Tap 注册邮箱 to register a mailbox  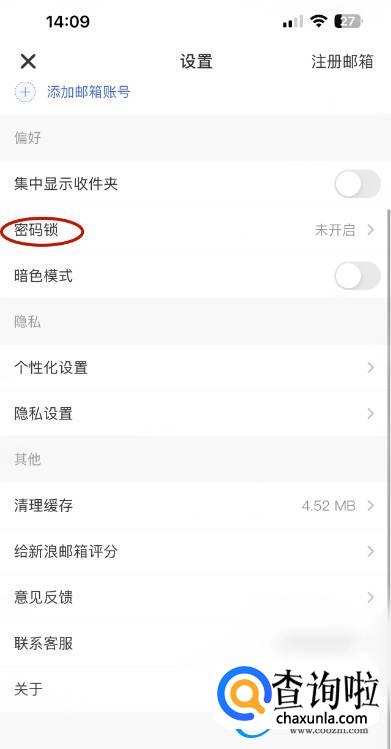click(342, 62)
